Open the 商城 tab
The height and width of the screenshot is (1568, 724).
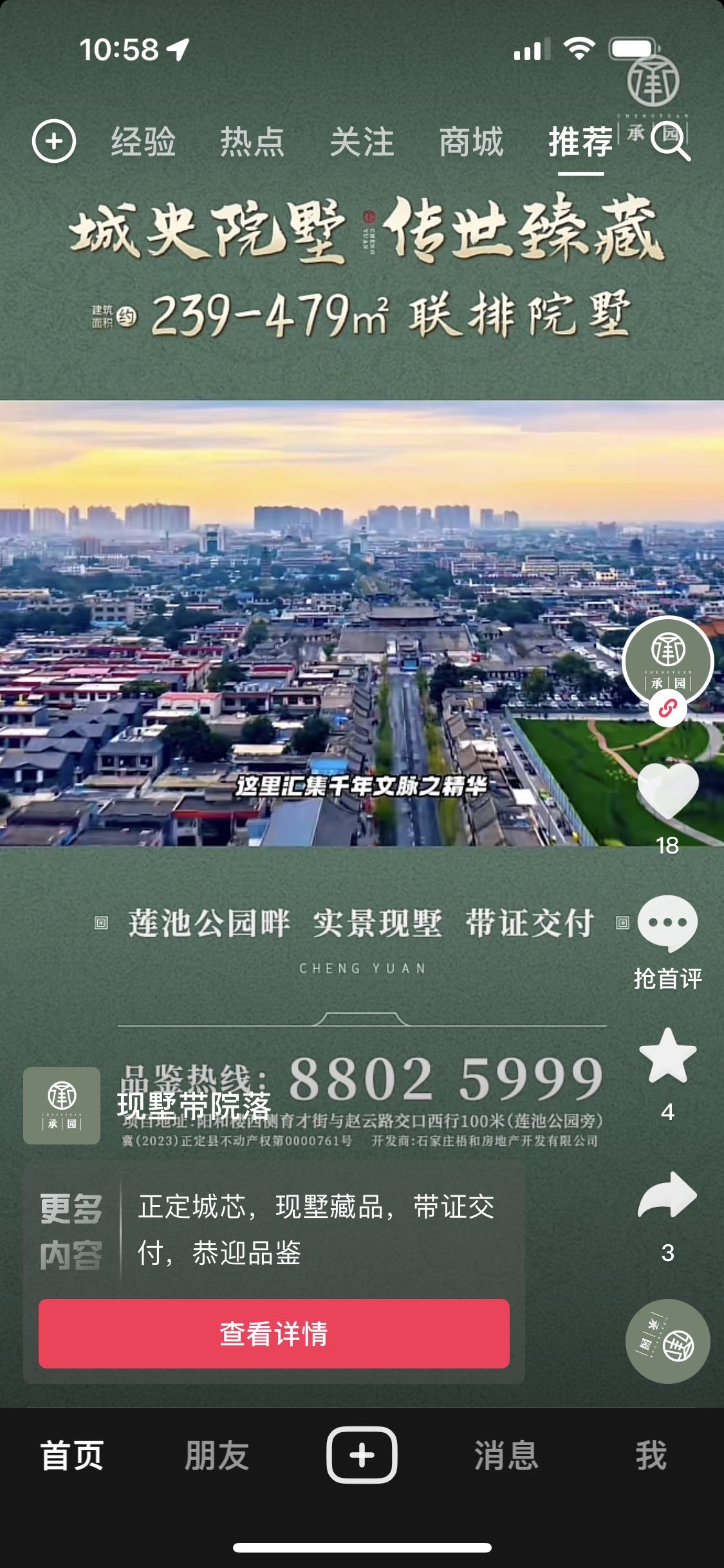tap(471, 142)
